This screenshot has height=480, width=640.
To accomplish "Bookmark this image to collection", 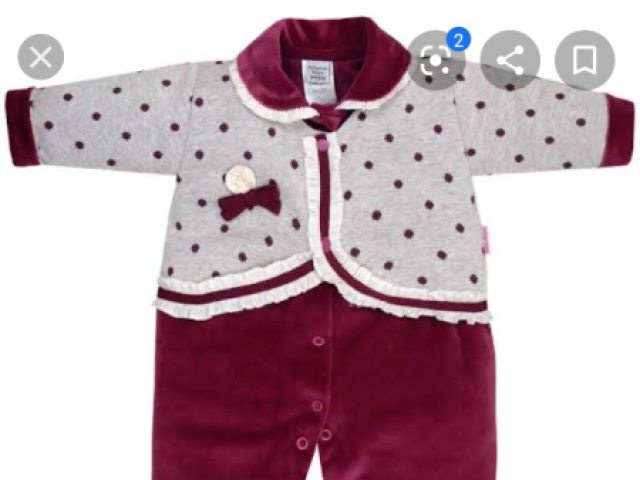I will tap(585, 60).
